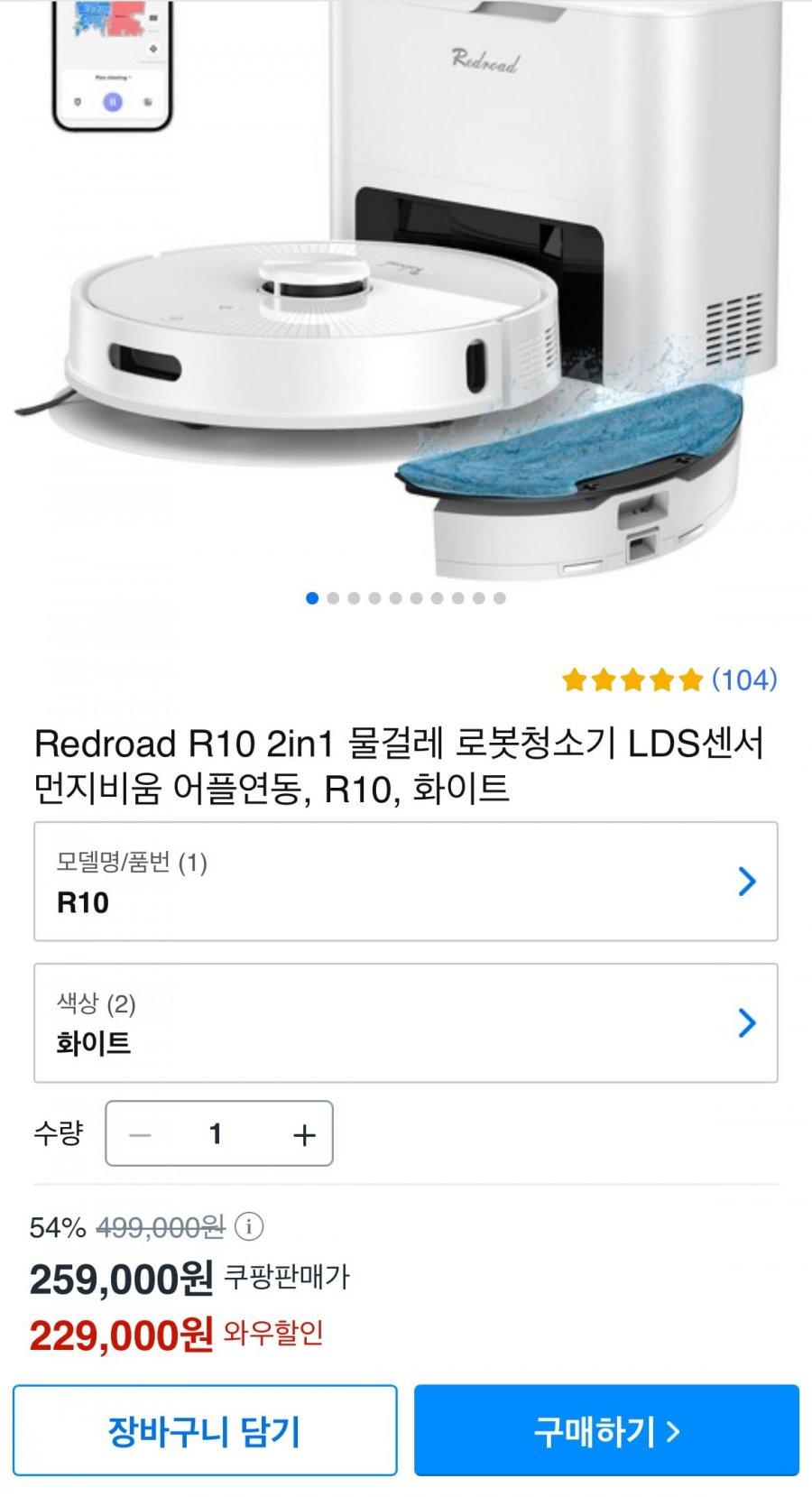Viewport: 812px width, 1497px height.
Task: Increase quantity with the plus button
Action: point(304,1134)
